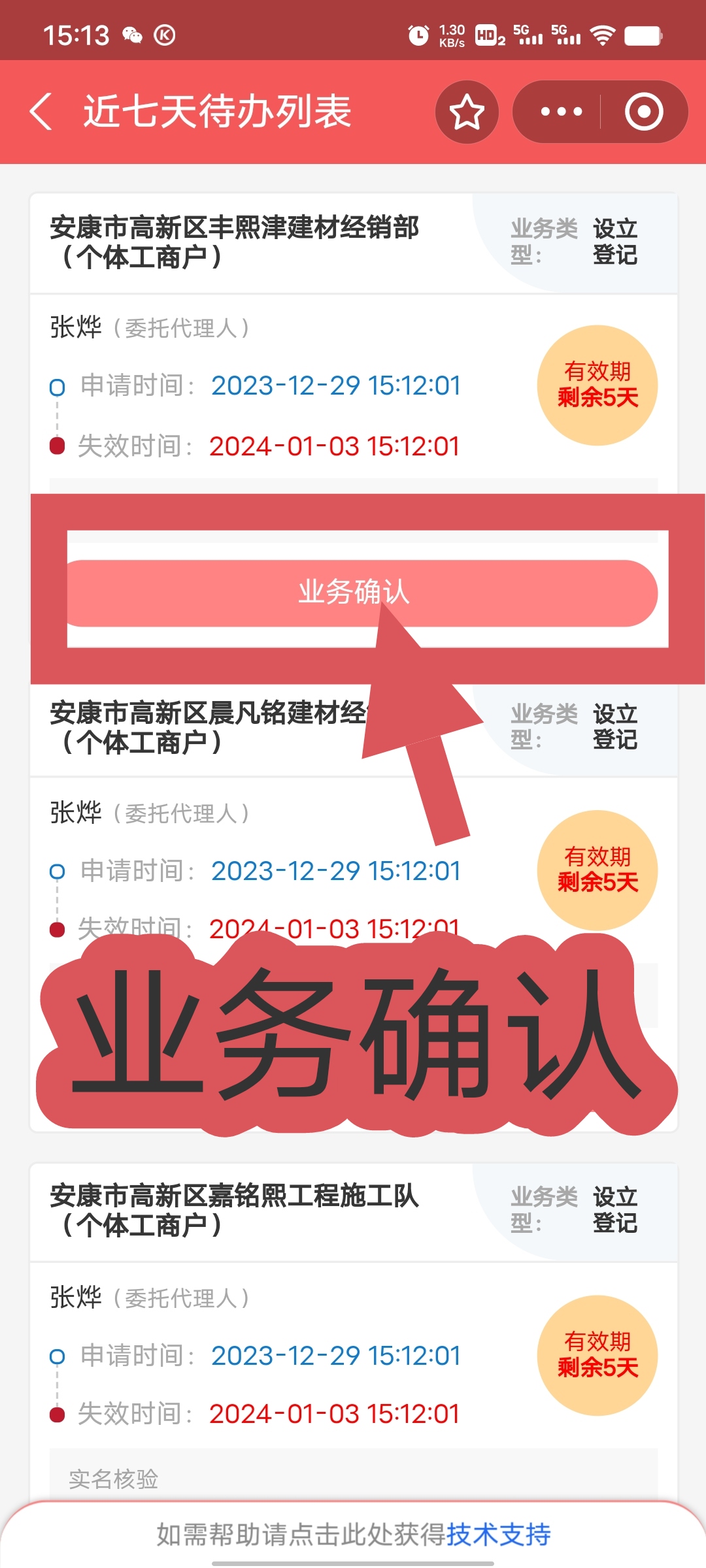The height and width of the screenshot is (1568, 706).
Task: Close the mini program with the circle icon
Action: click(644, 112)
